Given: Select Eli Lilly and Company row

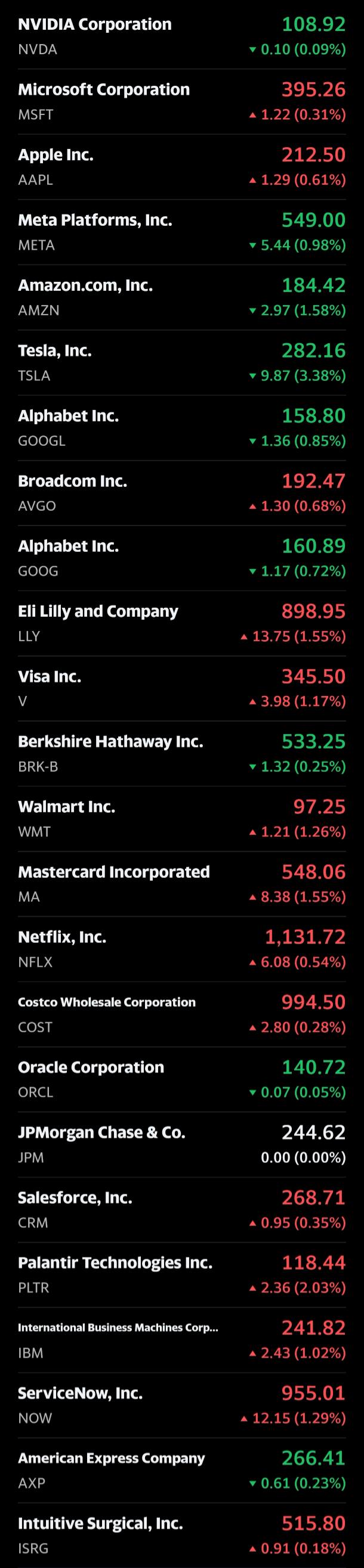Looking at the screenshot, I should pyautogui.click(x=181, y=623).
